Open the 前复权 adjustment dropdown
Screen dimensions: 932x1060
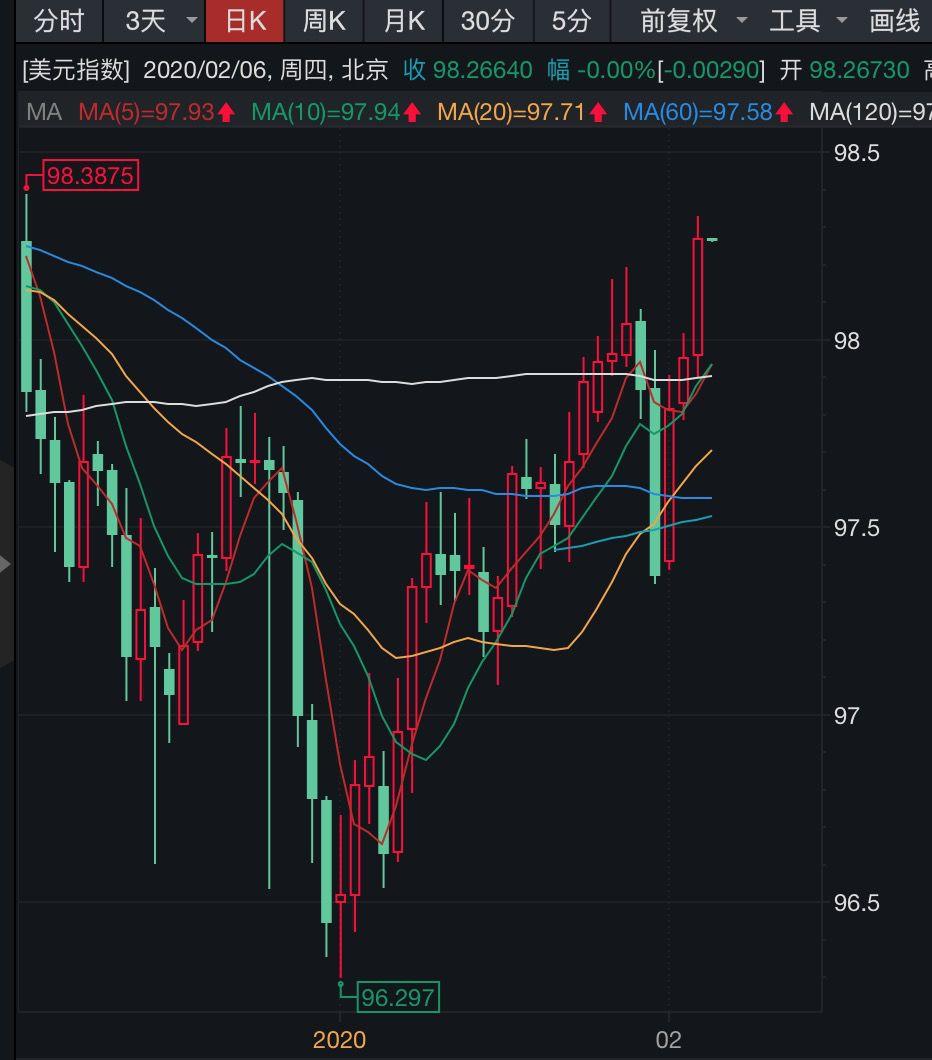(x=693, y=20)
